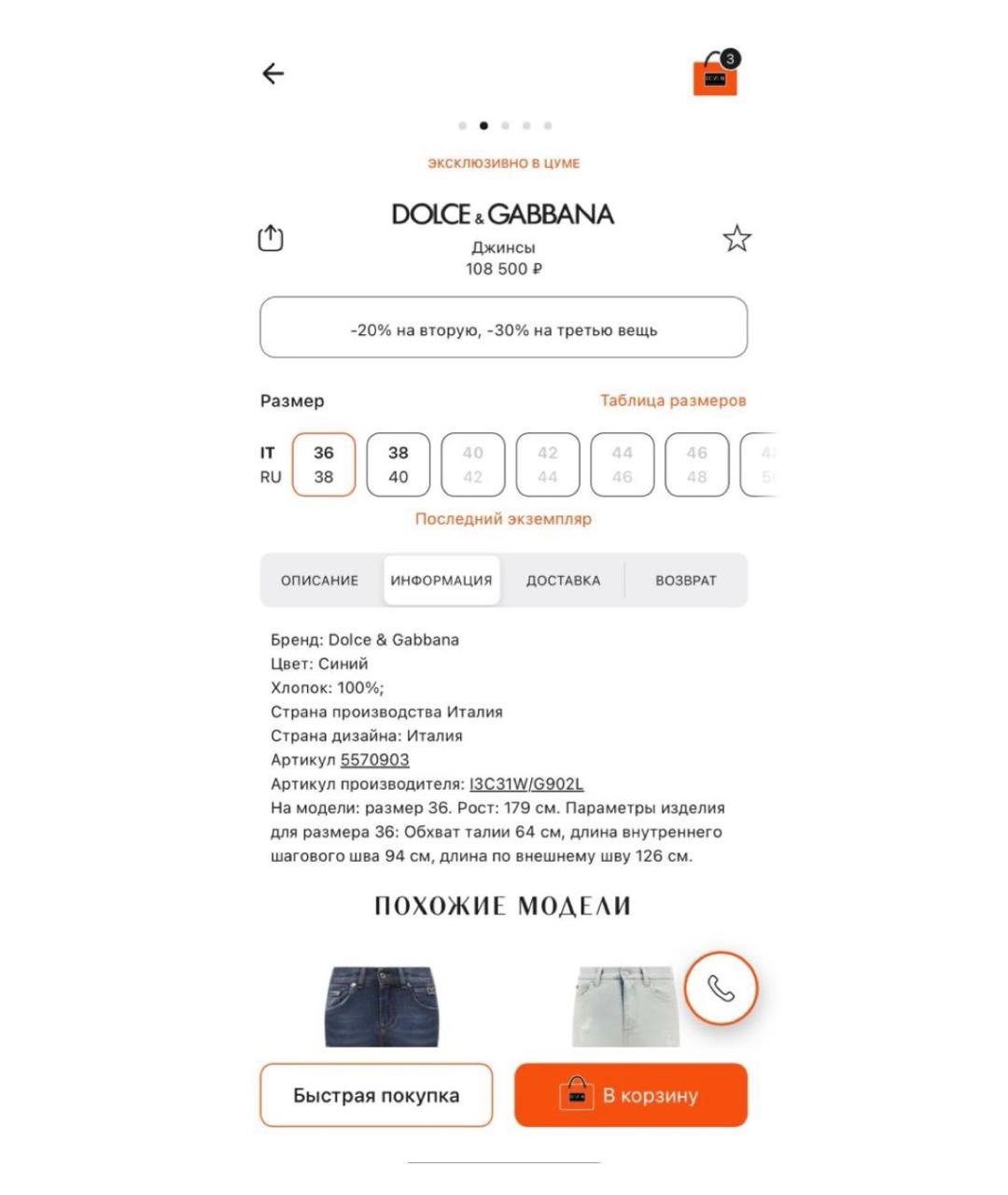Open the -20% на вторую promo banner
1008x1195 pixels.
[503, 328]
